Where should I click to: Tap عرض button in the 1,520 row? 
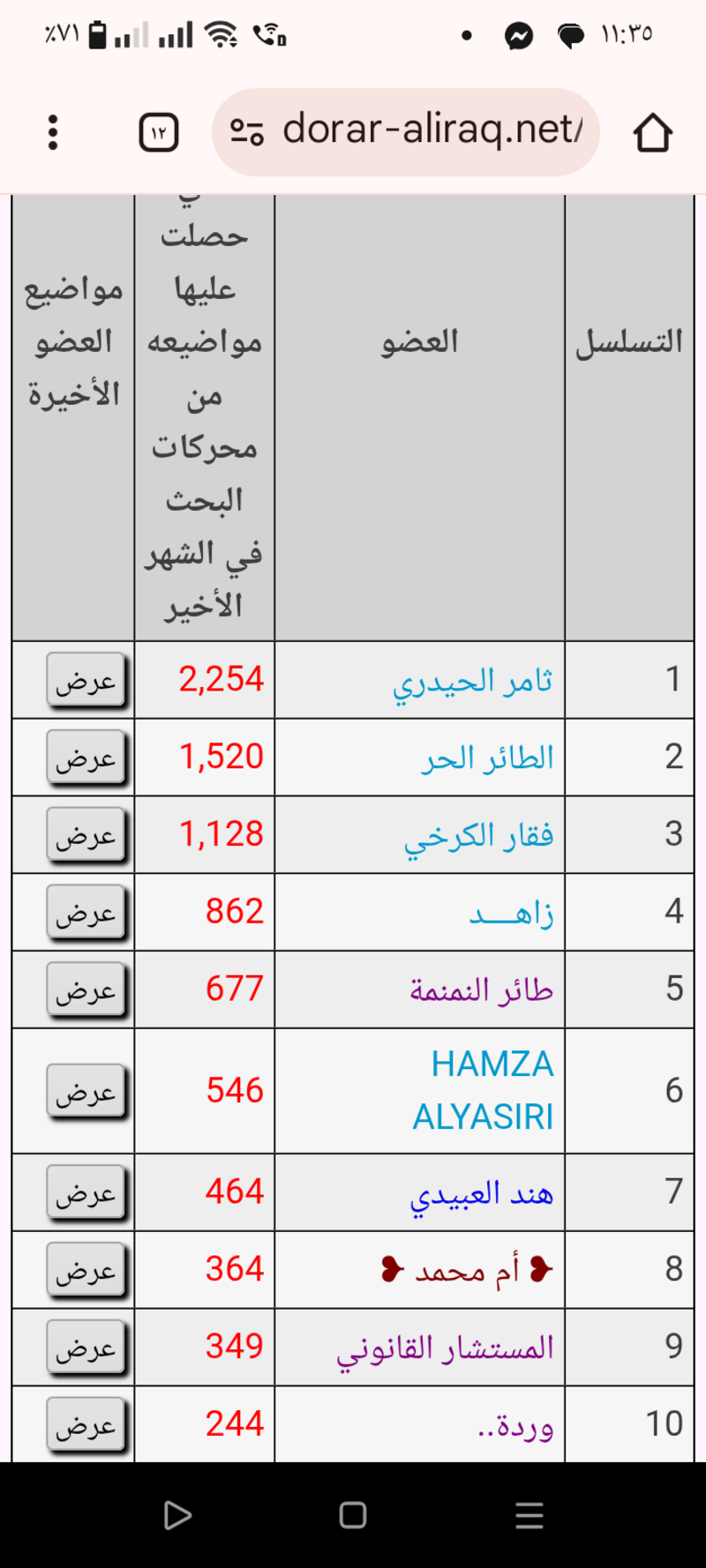[x=86, y=758]
